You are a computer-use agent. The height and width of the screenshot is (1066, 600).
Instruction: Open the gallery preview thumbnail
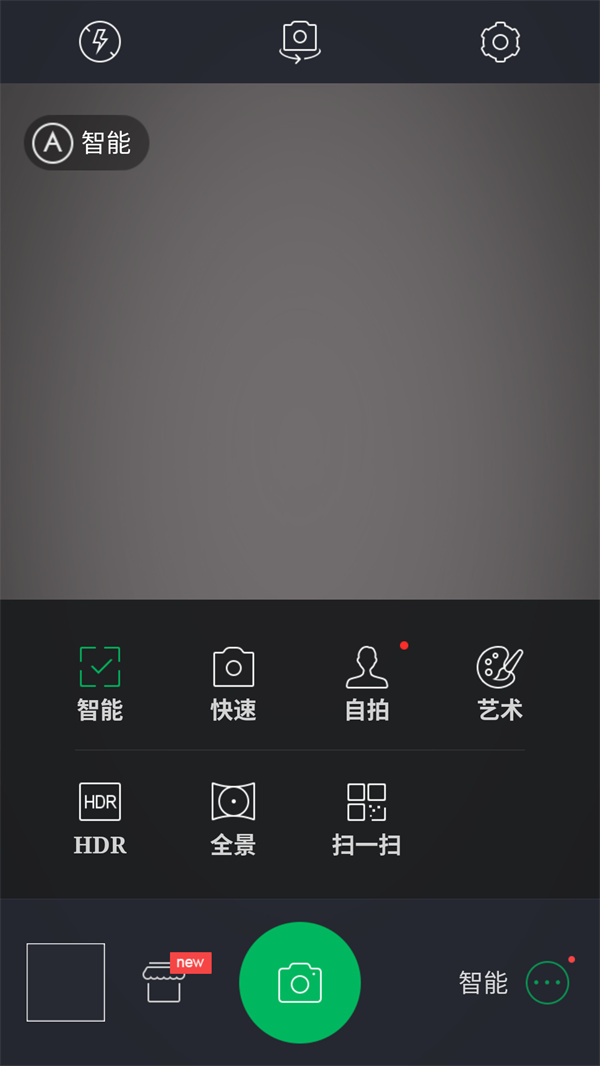point(66,982)
